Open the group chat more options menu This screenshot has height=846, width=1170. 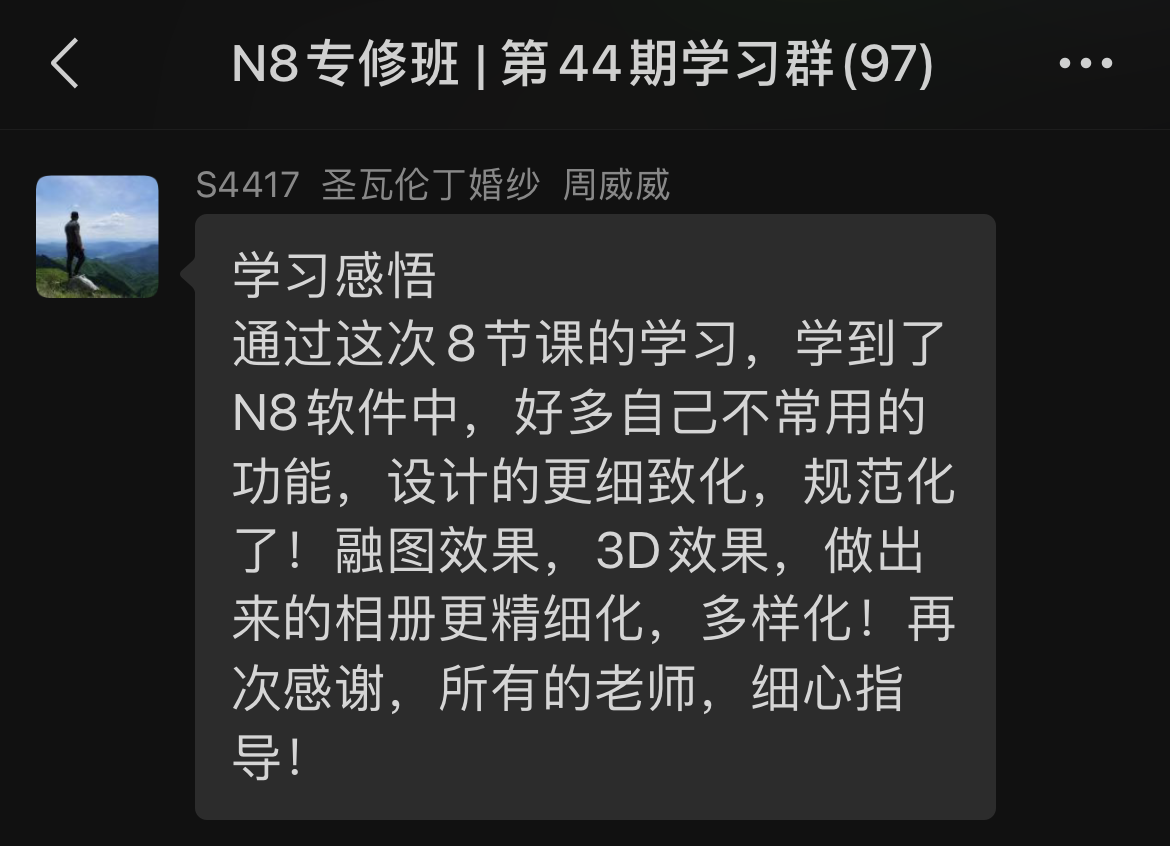[1085, 64]
